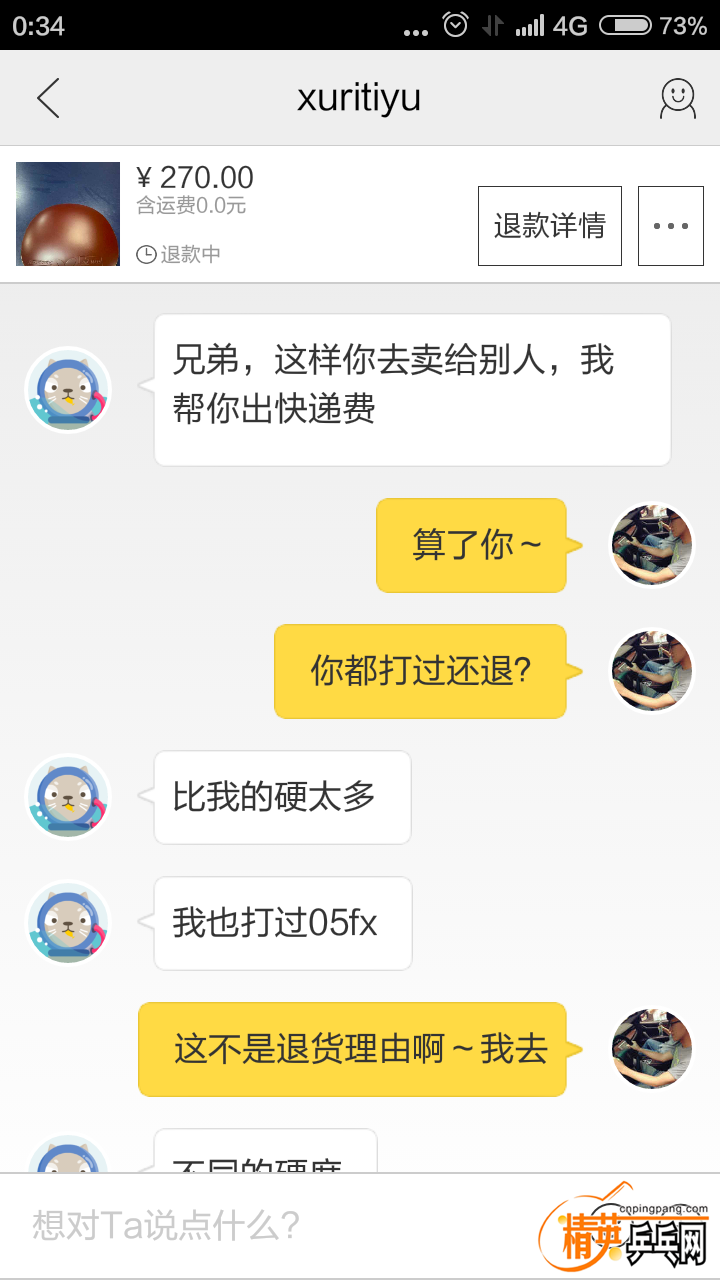Tap the yellow bubble 你都打过还退?

(420, 670)
